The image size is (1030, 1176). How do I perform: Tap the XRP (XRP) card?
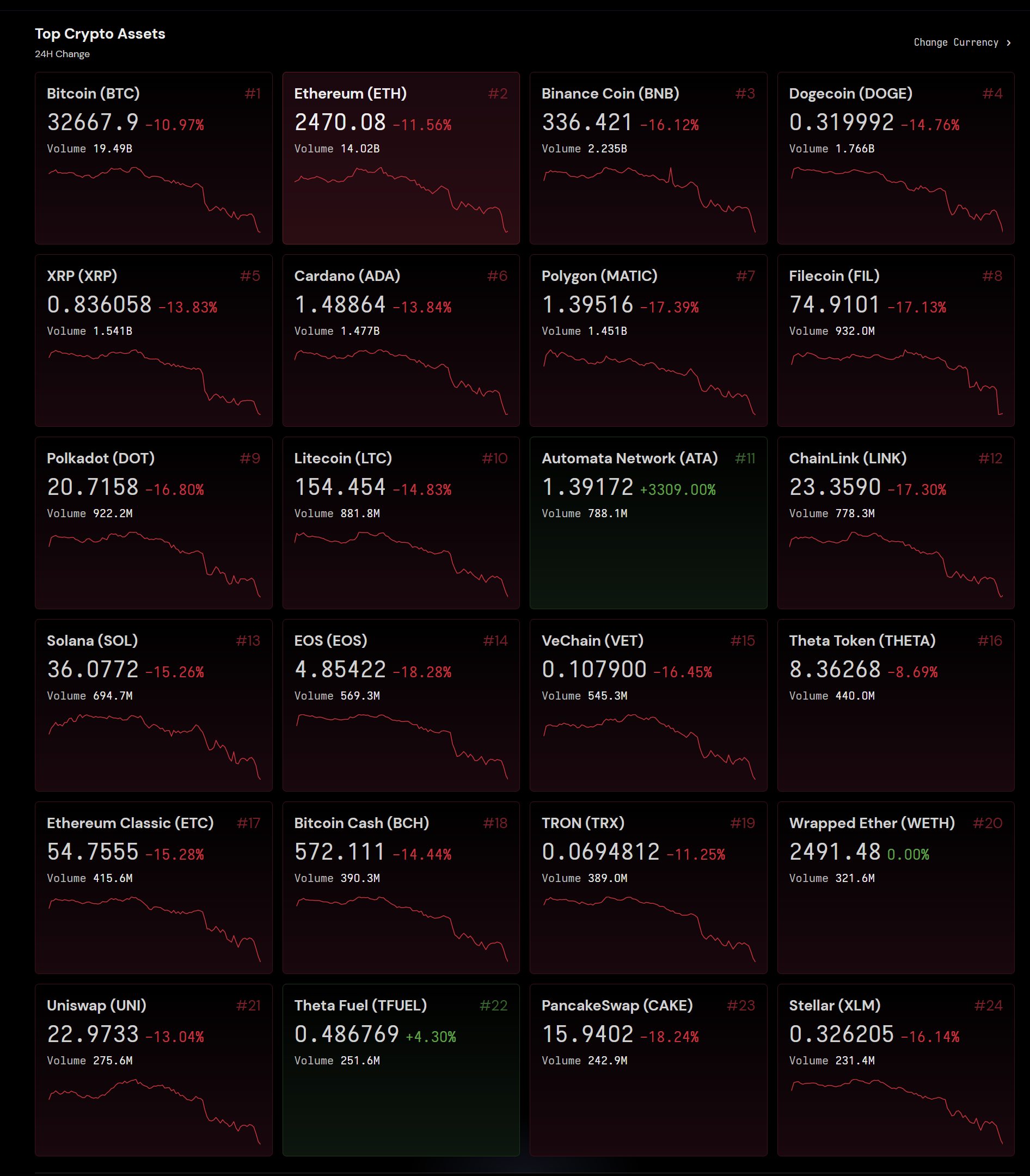coord(154,340)
